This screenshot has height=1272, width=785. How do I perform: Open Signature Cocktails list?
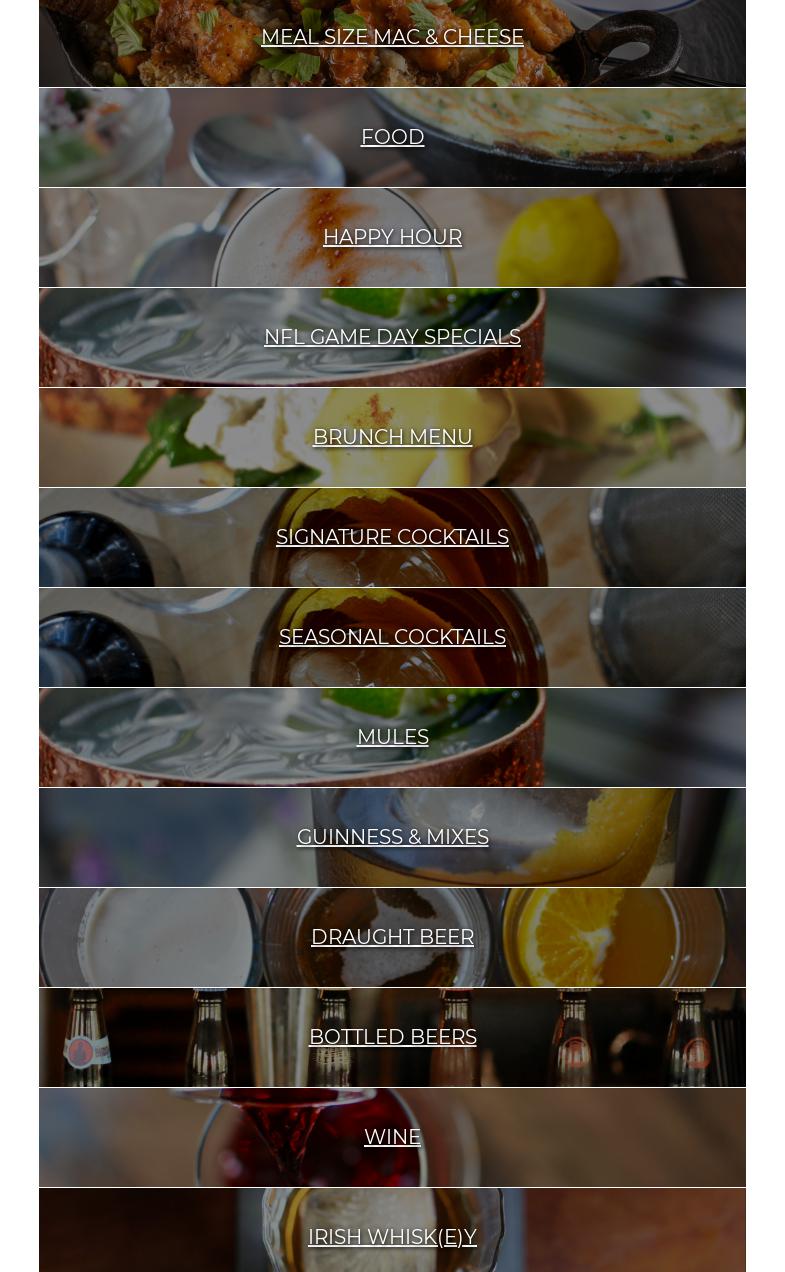pyautogui.click(x=392, y=537)
